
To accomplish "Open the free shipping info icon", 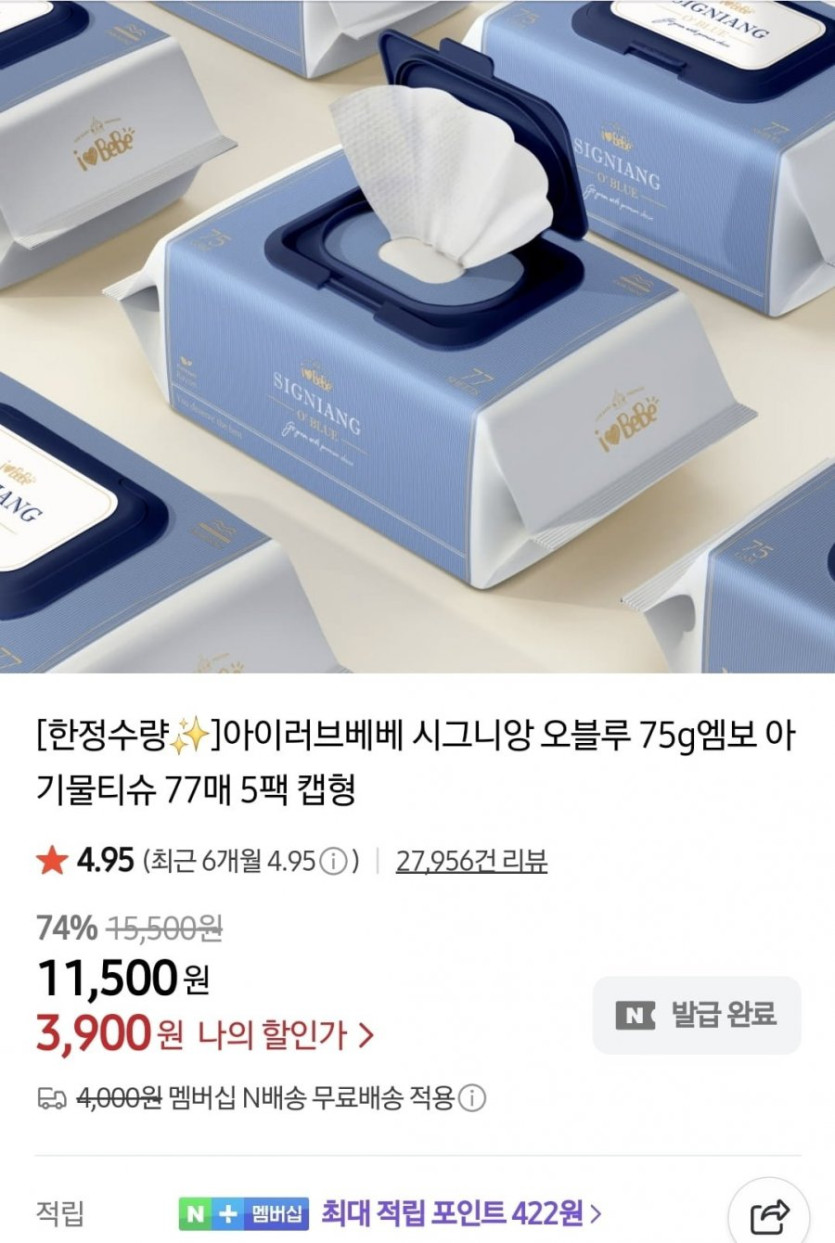I will point(472,1099).
